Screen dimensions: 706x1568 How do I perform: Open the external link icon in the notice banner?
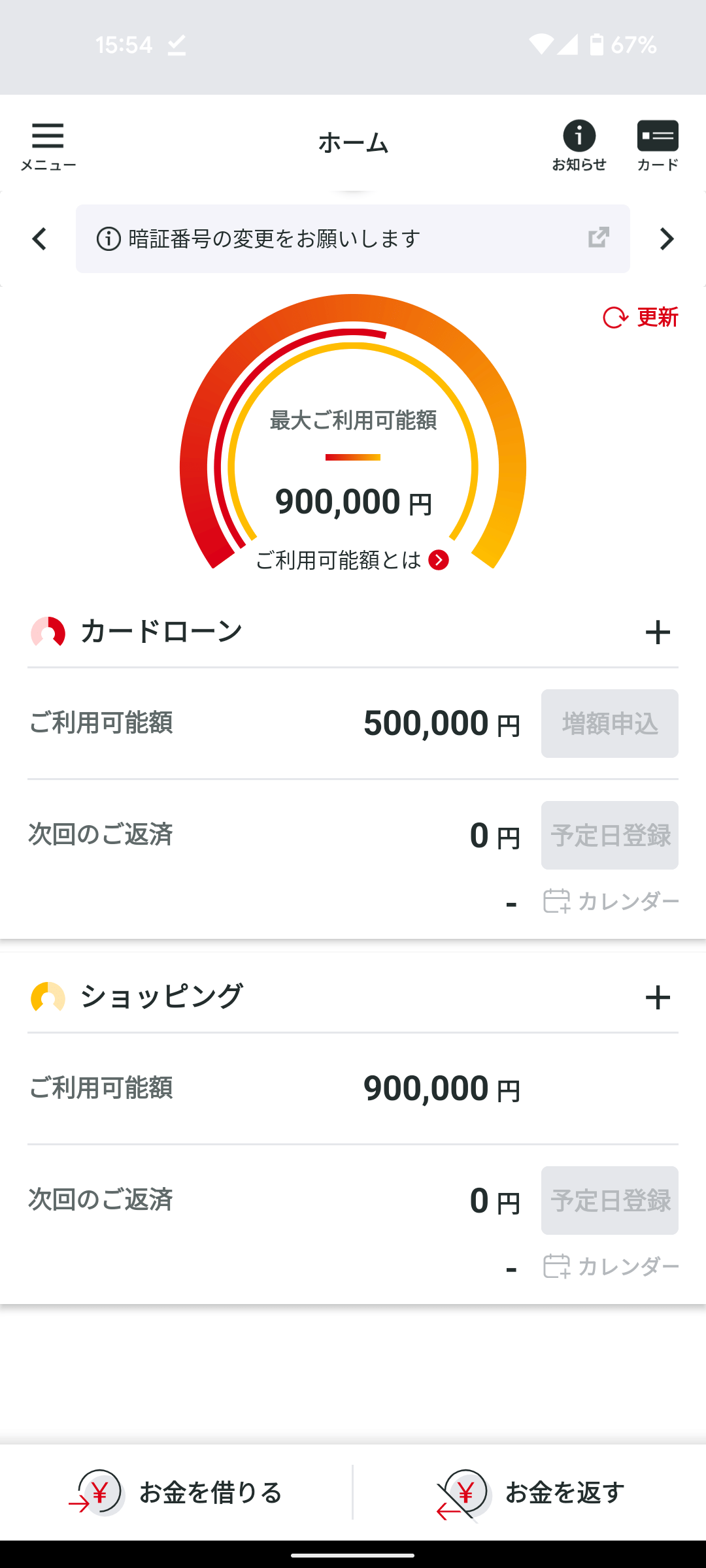pyautogui.click(x=598, y=238)
